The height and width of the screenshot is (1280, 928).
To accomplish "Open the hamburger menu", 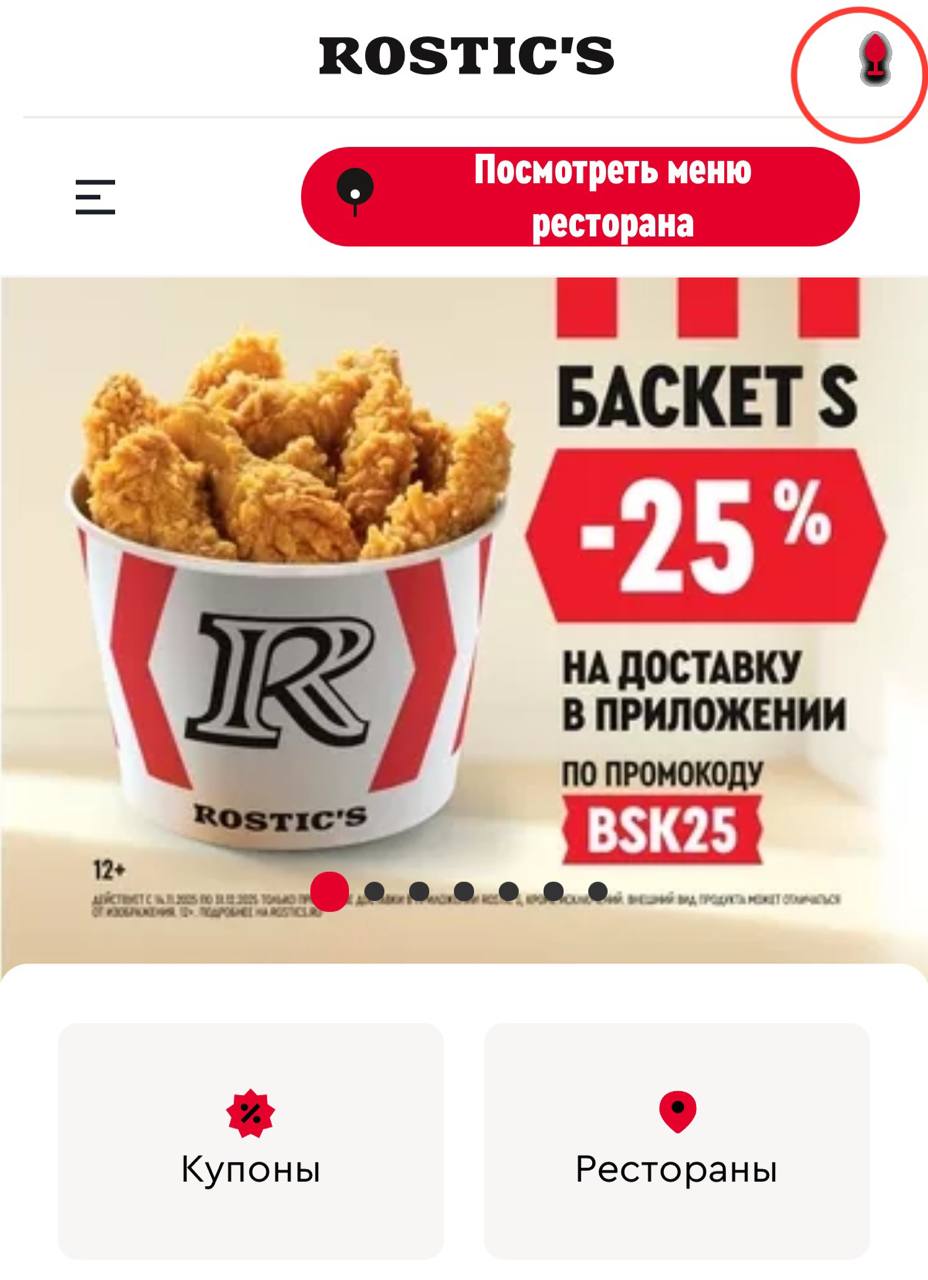I will (x=96, y=197).
